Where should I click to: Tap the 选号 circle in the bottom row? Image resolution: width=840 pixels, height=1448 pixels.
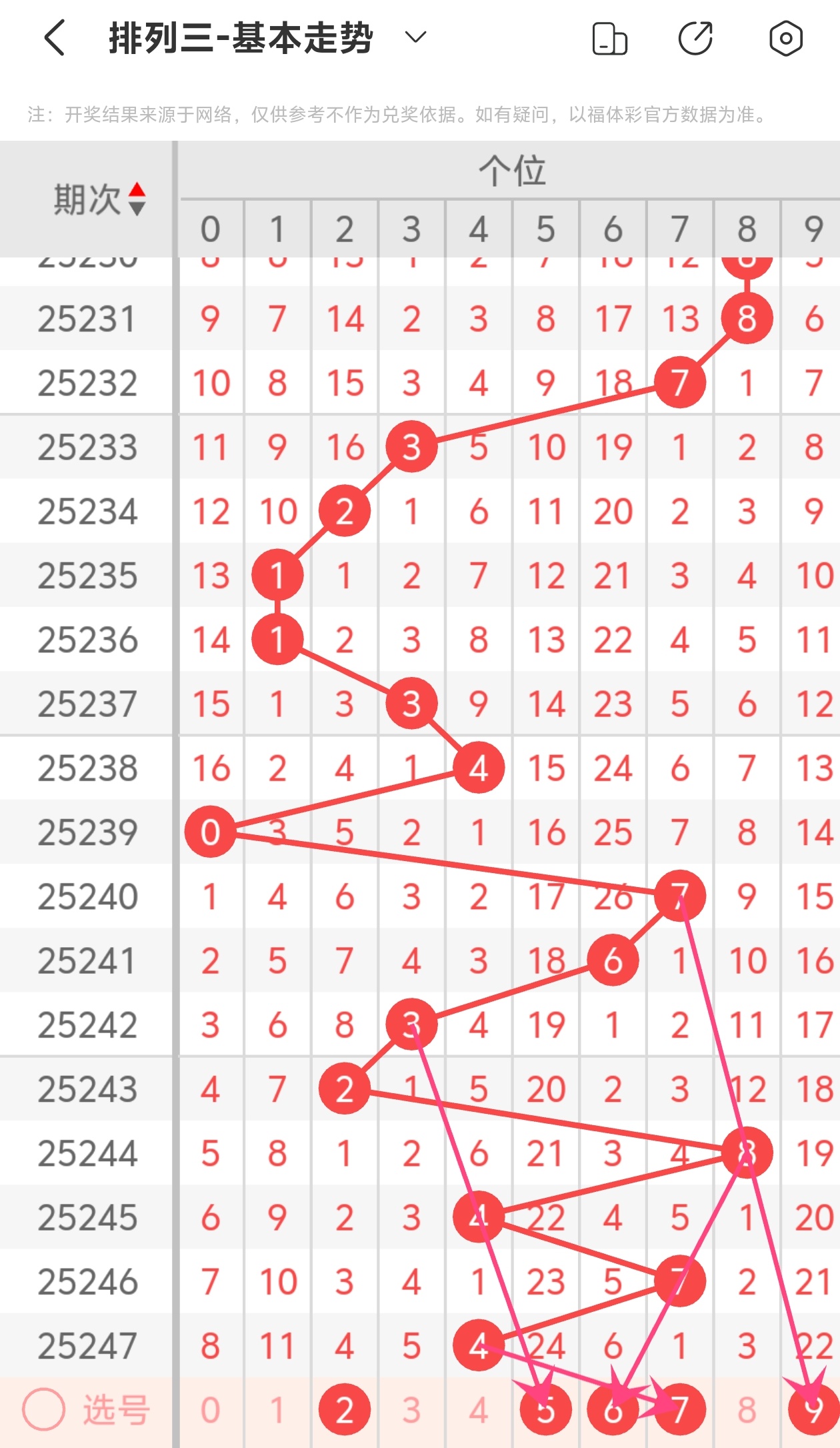coord(44,1410)
